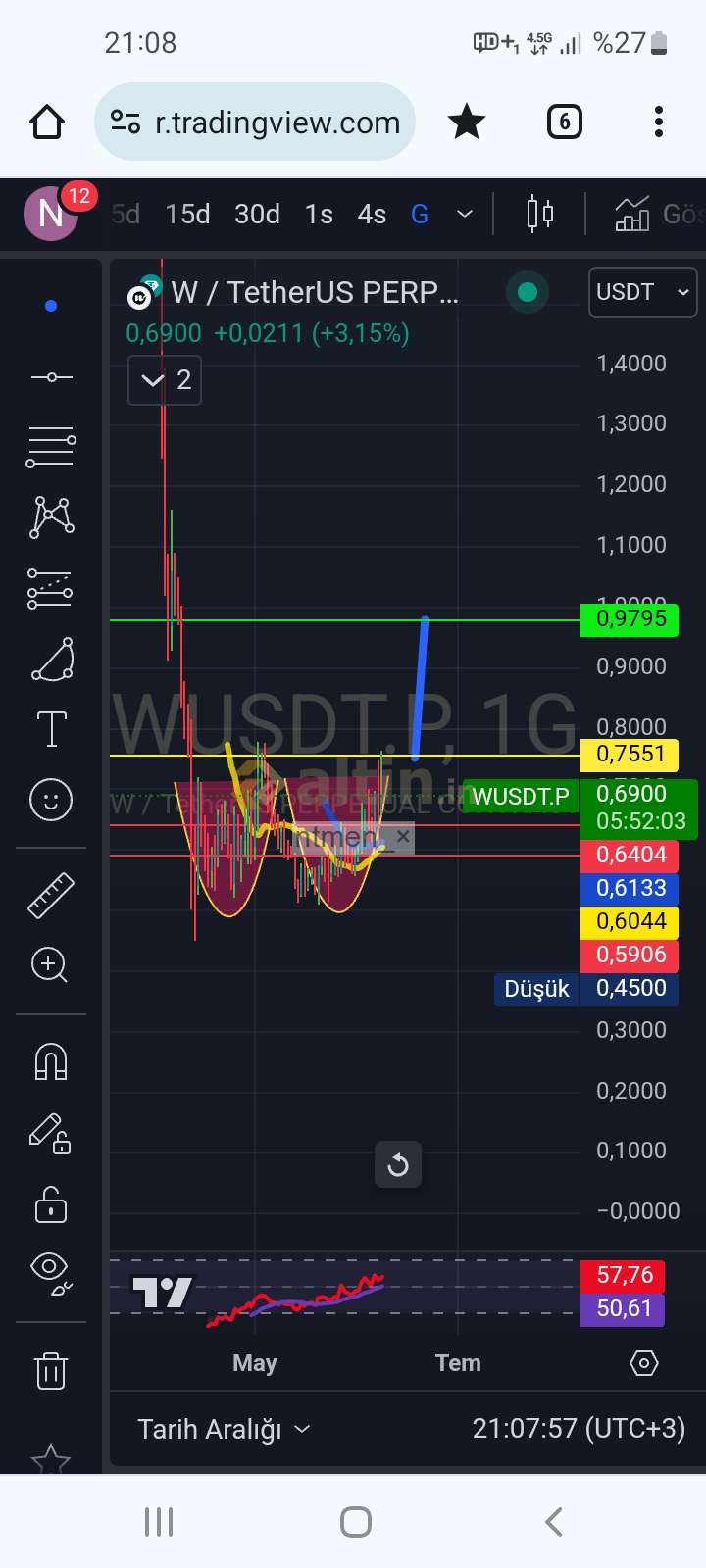The width and height of the screenshot is (706, 1568).
Task: Switch to the 4s interval
Action: tap(372, 214)
